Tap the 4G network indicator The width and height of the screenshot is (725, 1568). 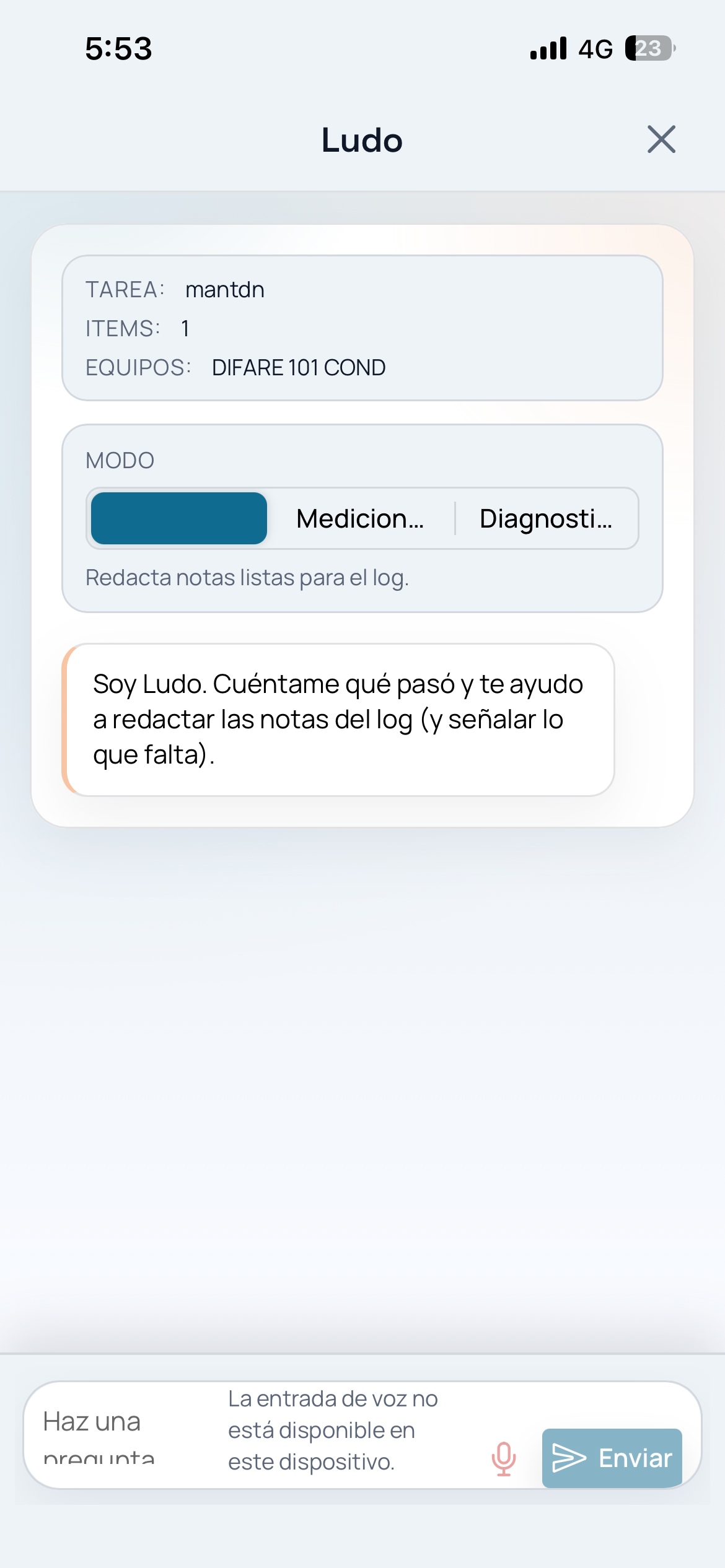click(x=594, y=48)
